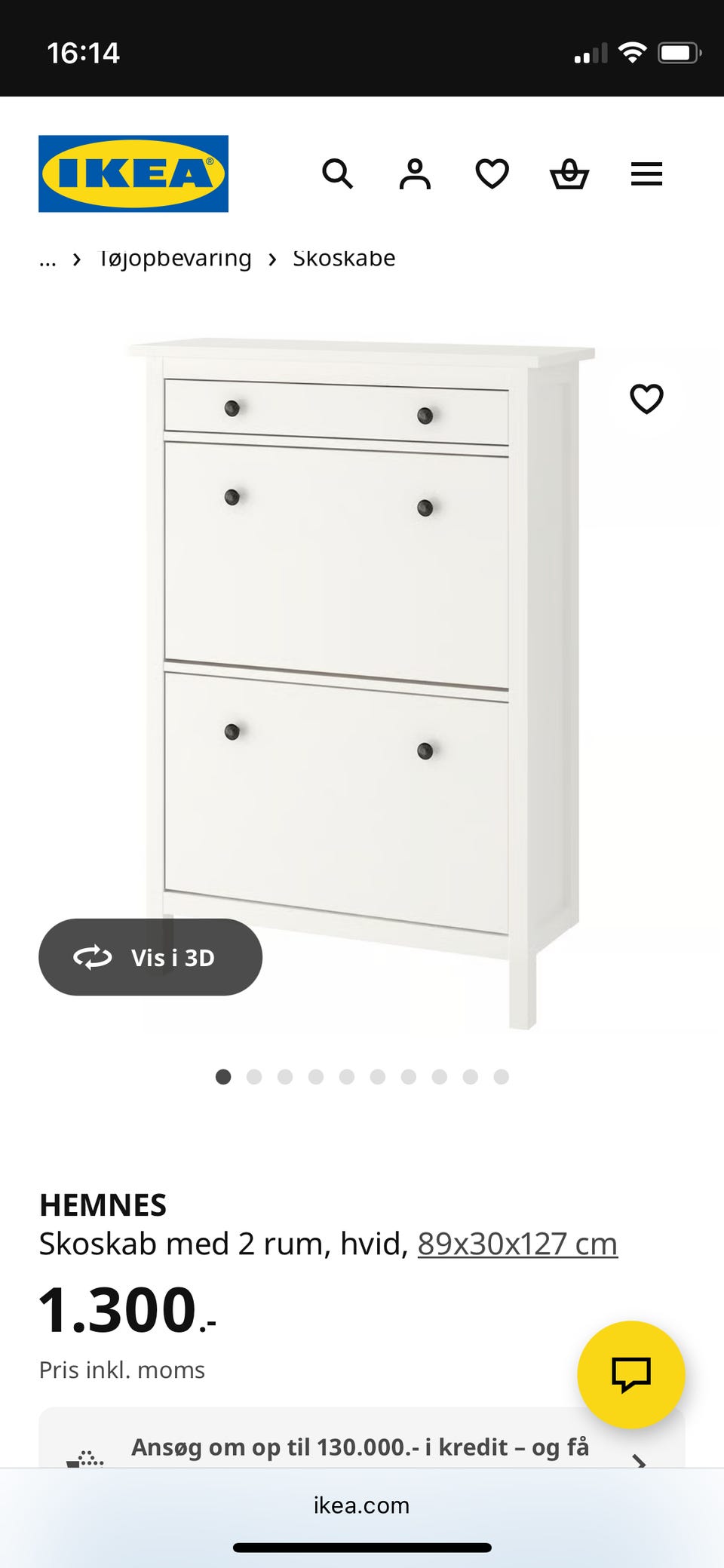Open the Ansøg om kredit banner
Viewport: 724px width, 1568px height.
coord(360,1447)
